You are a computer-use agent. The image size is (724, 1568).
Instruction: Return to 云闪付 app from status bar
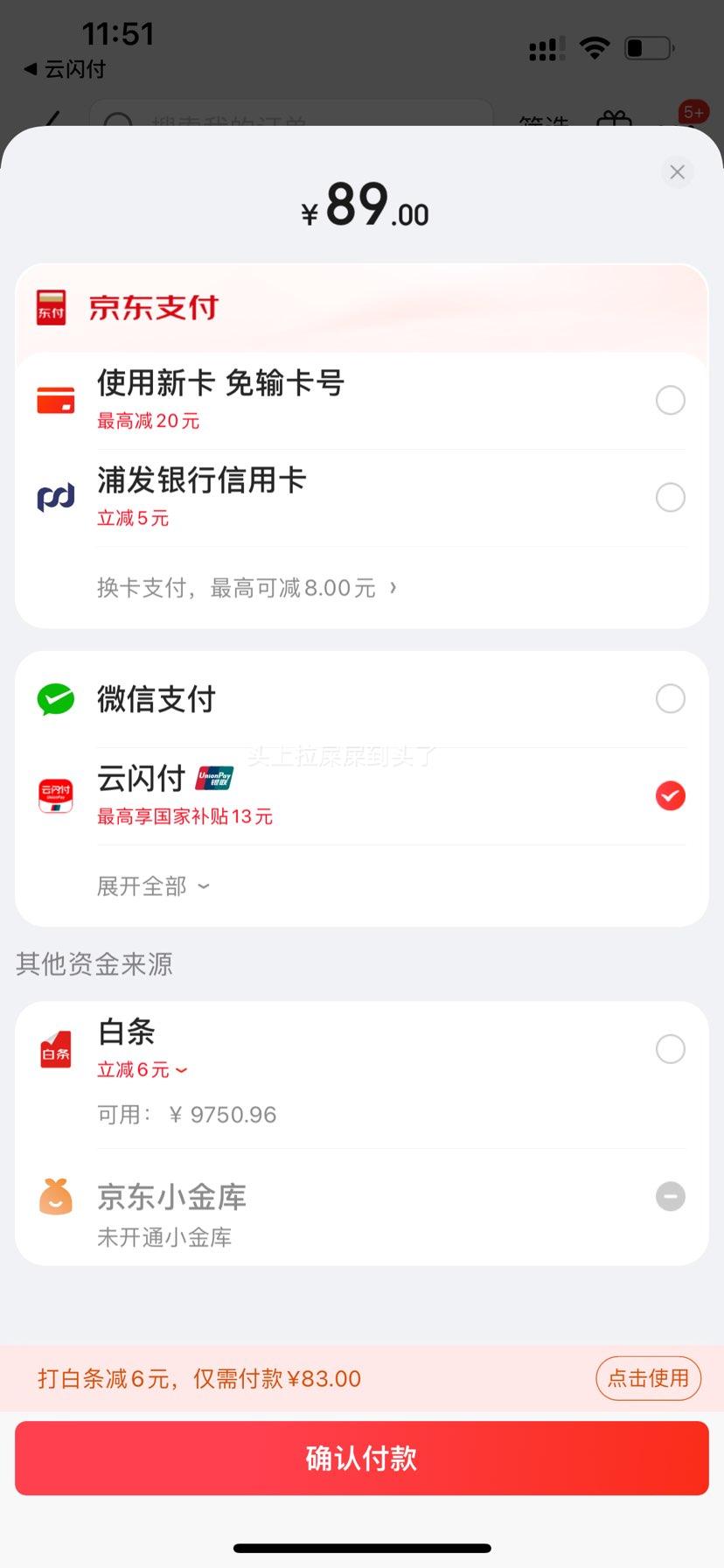(64, 68)
